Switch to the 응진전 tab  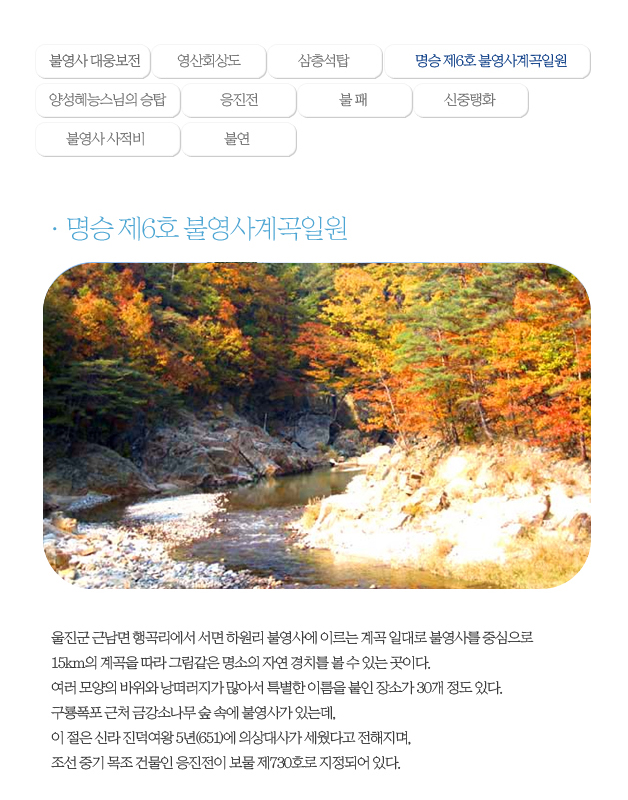pos(239,100)
